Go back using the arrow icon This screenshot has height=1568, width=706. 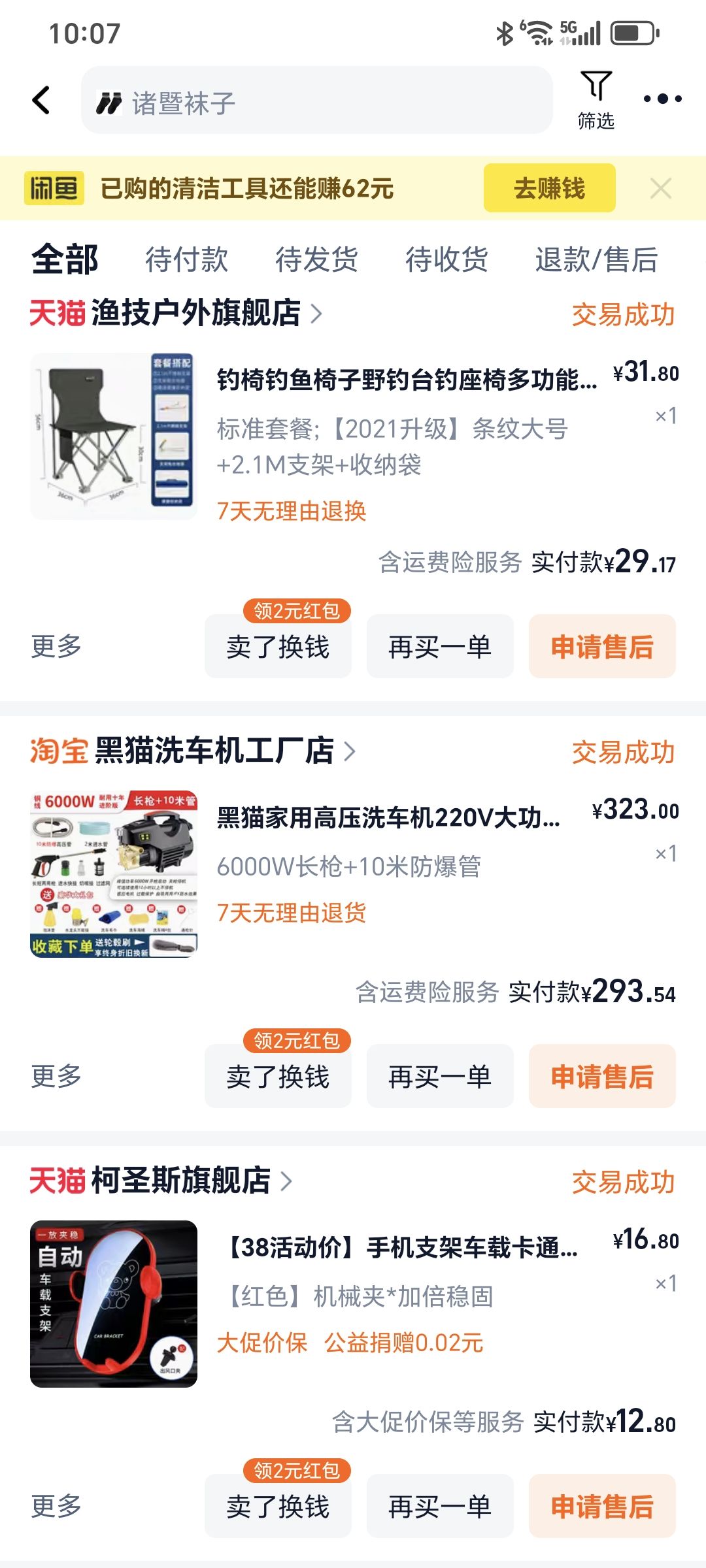coord(42,101)
